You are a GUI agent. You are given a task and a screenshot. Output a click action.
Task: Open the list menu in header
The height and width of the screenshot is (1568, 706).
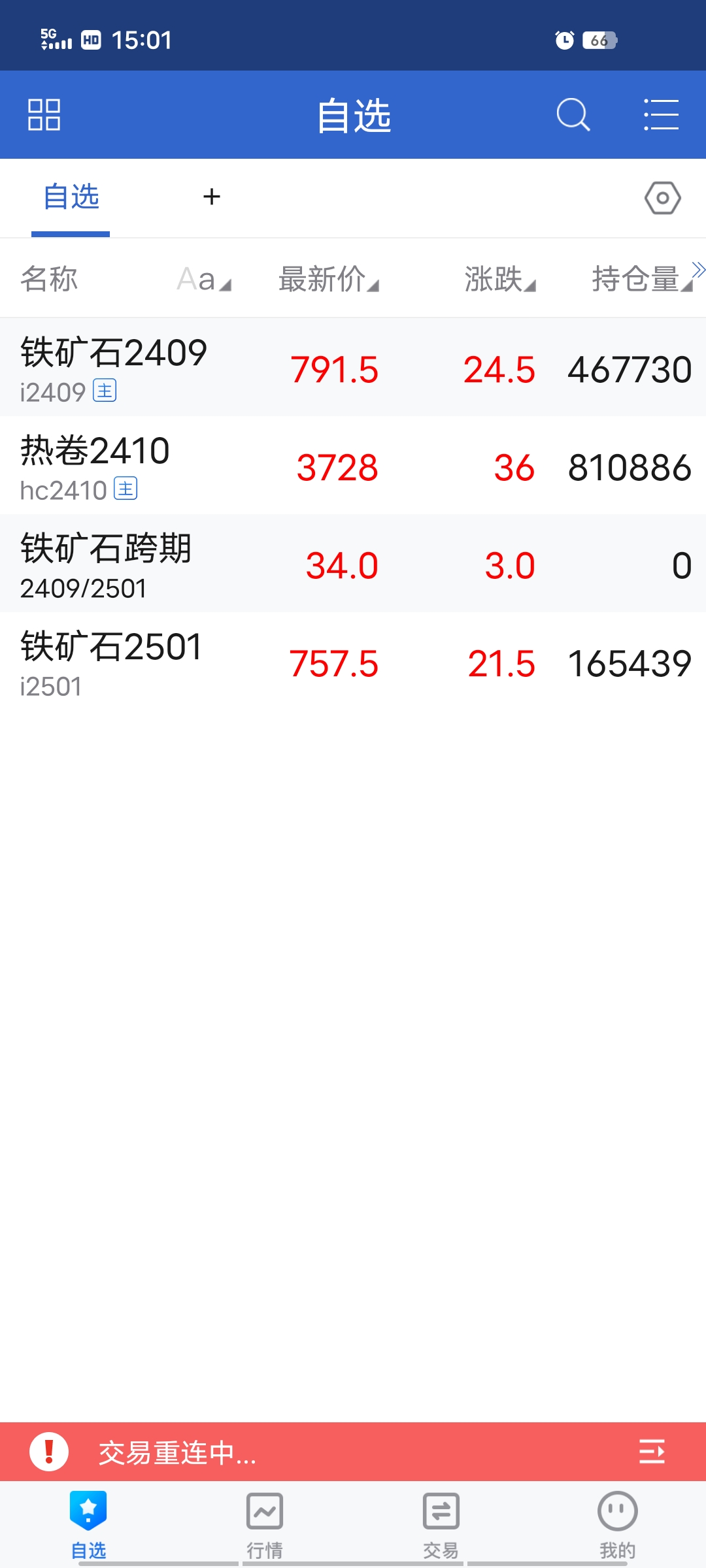point(661,115)
